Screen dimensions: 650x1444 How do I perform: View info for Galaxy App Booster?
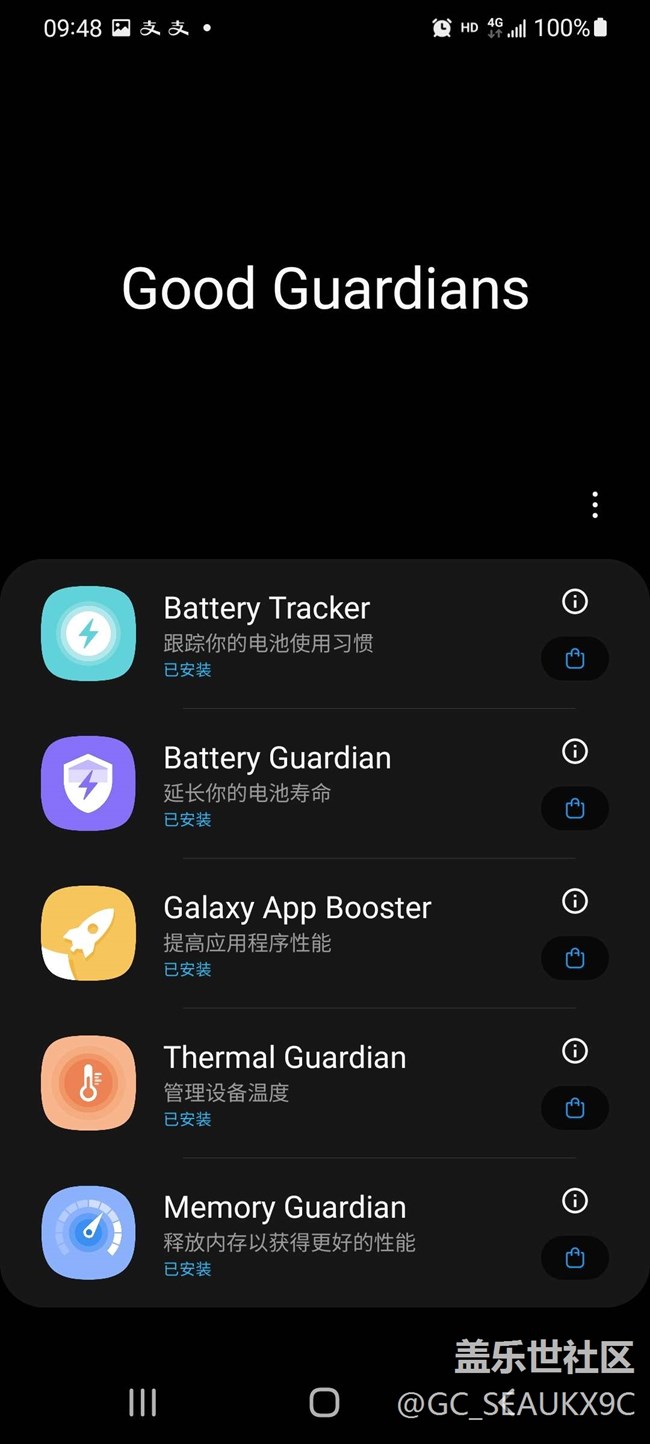coord(575,901)
